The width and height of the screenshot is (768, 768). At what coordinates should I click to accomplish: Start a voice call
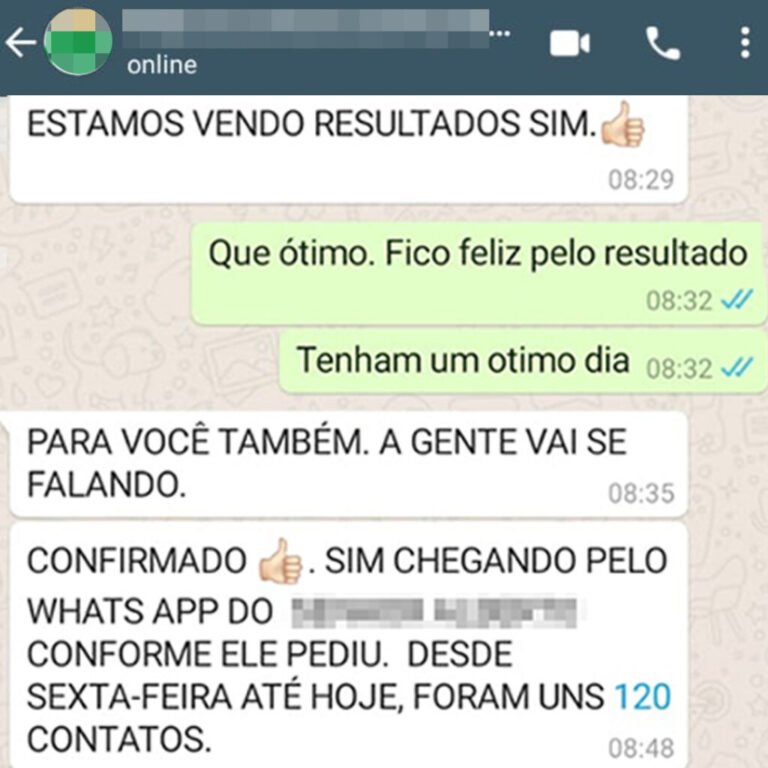(662, 43)
